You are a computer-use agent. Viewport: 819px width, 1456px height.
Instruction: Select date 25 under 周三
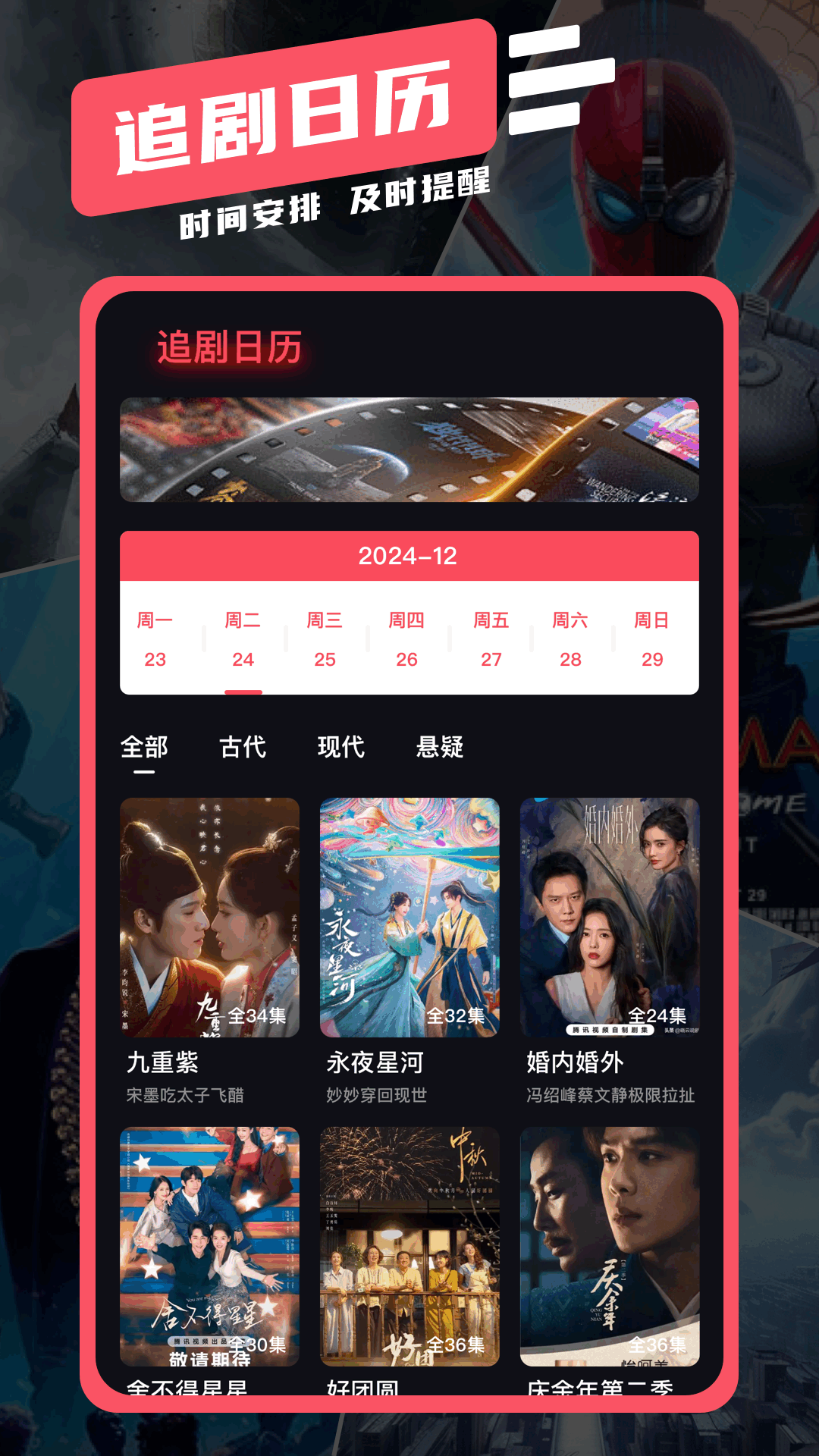325,659
